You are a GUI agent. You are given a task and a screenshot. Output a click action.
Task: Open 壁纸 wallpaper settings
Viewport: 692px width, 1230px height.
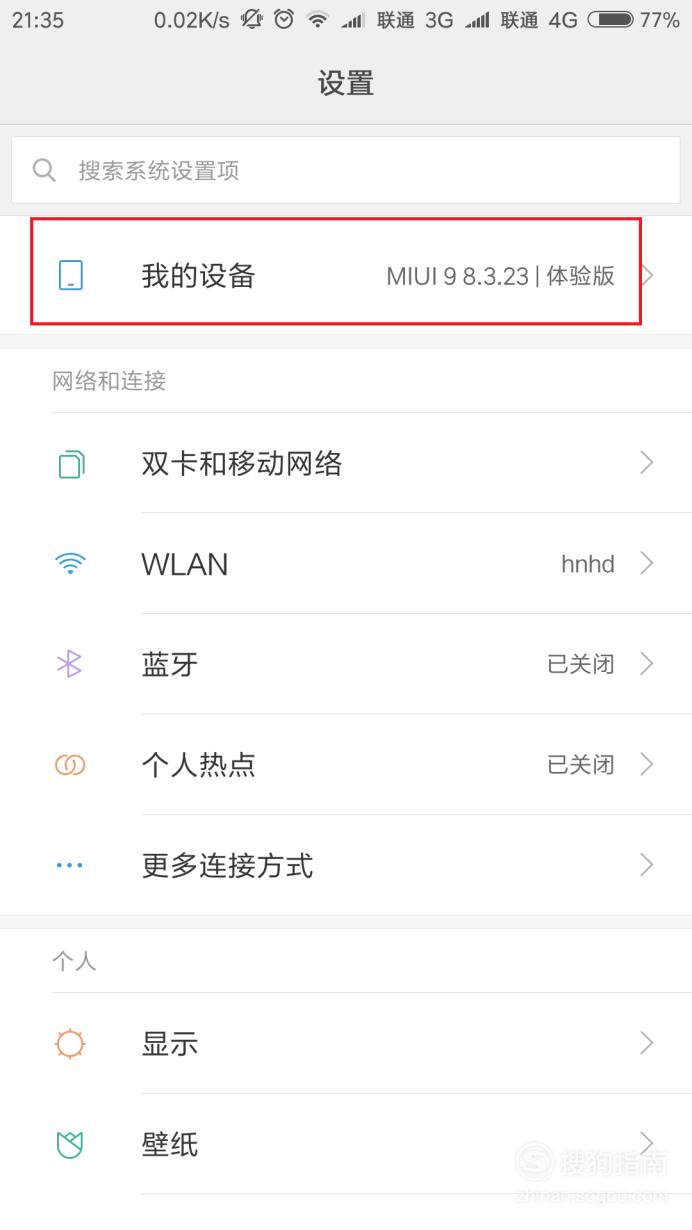(x=346, y=1143)
